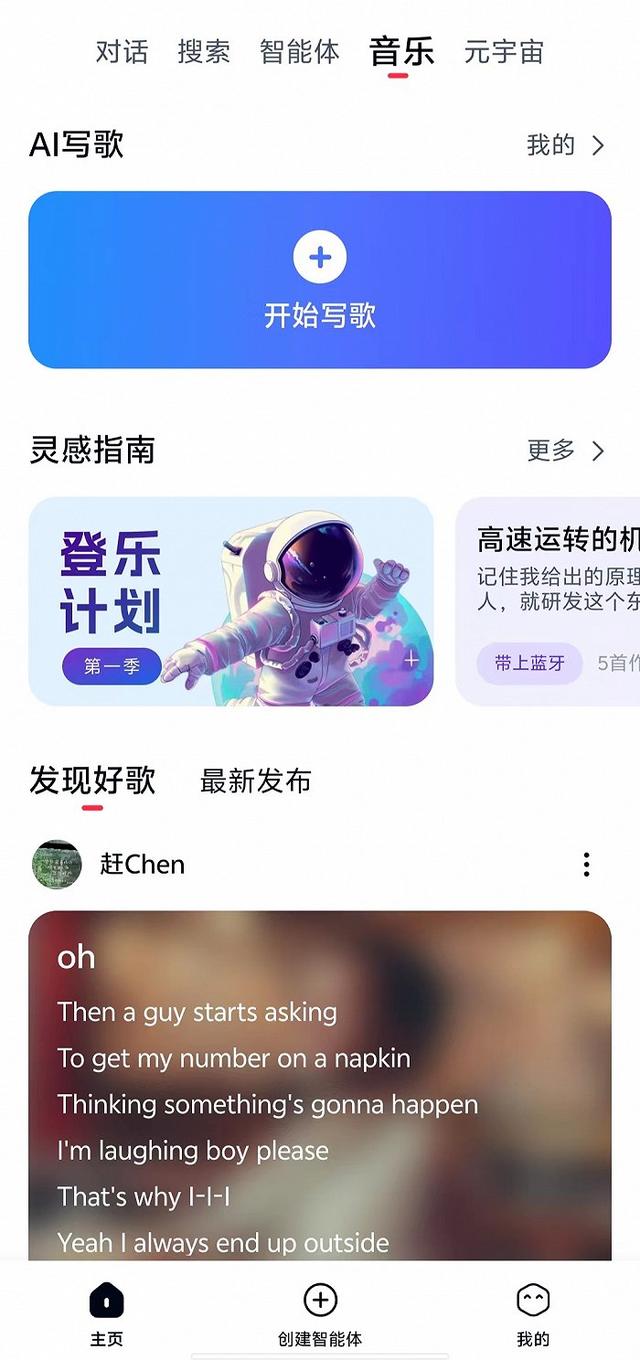Open 我的 songs next to AI写歌
The image size is (640, 1360).
[565, 146]
